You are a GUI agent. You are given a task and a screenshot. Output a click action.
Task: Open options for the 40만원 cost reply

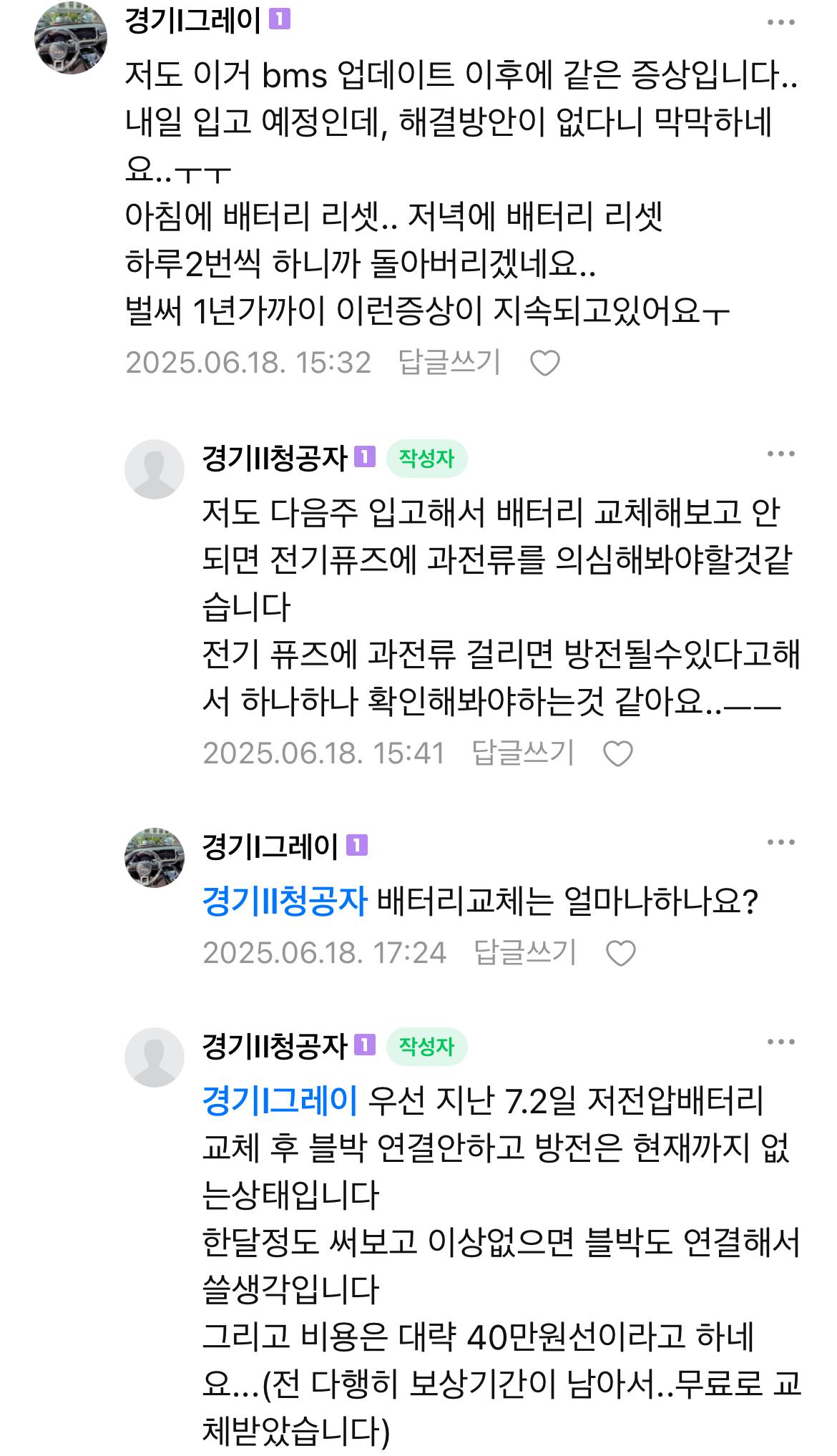click(780, 1042)
